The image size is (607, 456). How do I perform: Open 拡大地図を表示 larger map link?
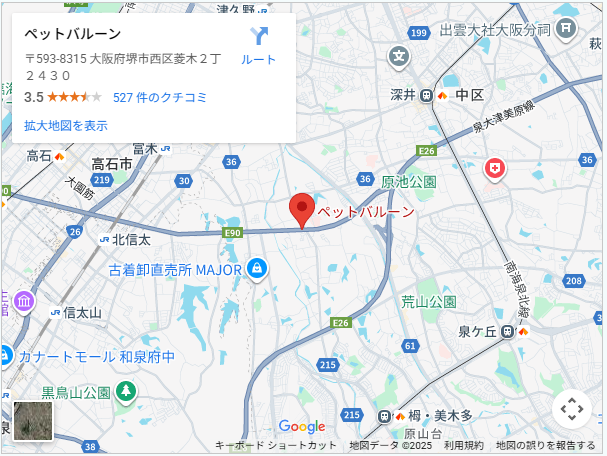66,126
